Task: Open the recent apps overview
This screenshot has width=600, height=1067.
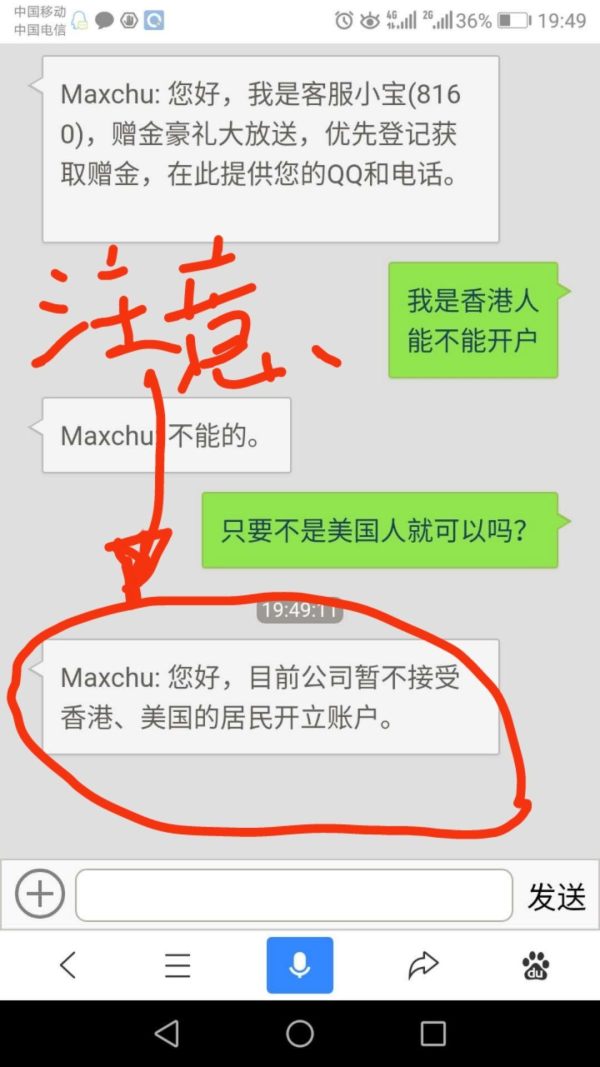Action: click(433, 1033)
